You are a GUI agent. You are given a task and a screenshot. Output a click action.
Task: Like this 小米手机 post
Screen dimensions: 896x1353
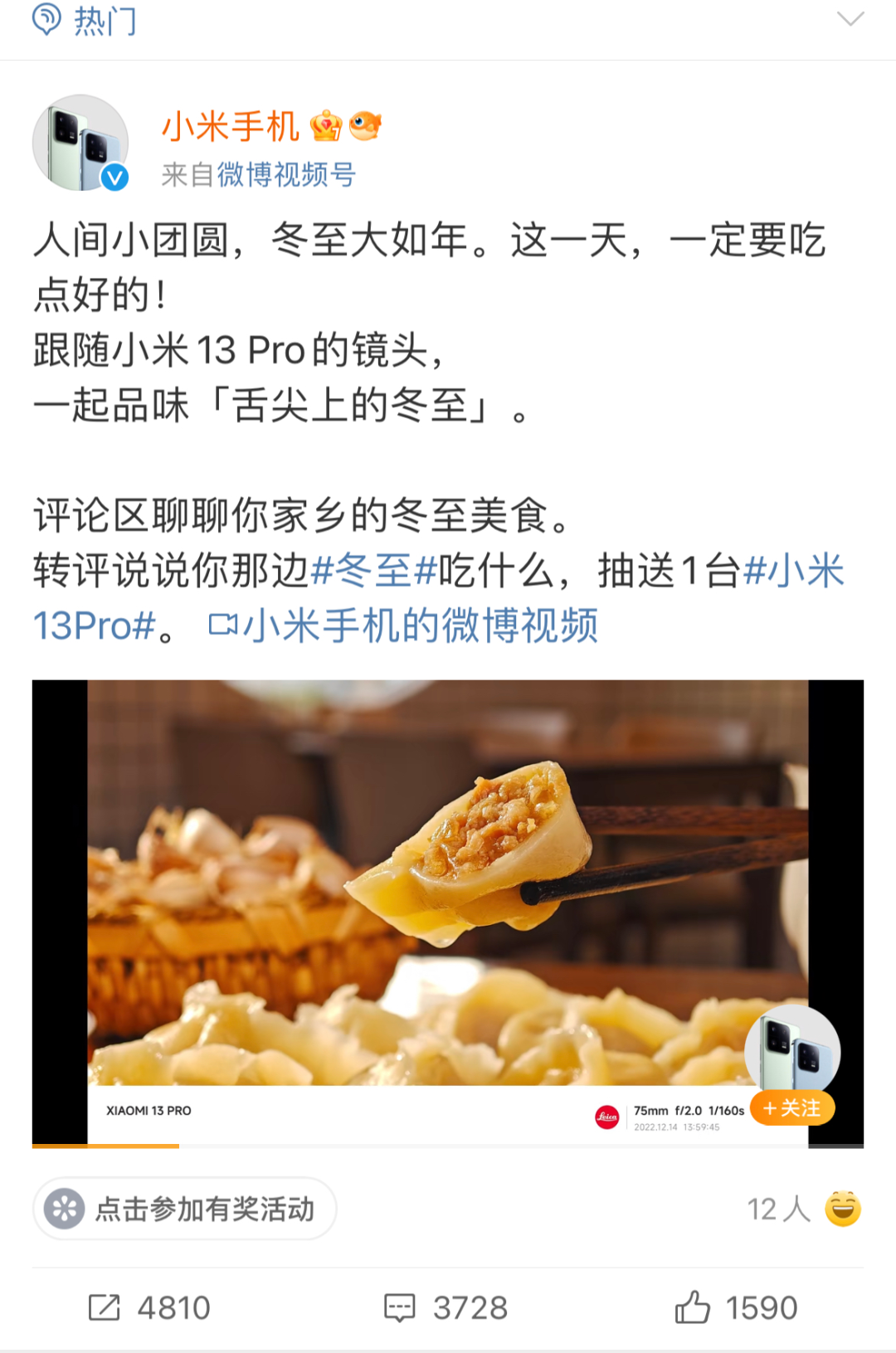click(736, 1308)
